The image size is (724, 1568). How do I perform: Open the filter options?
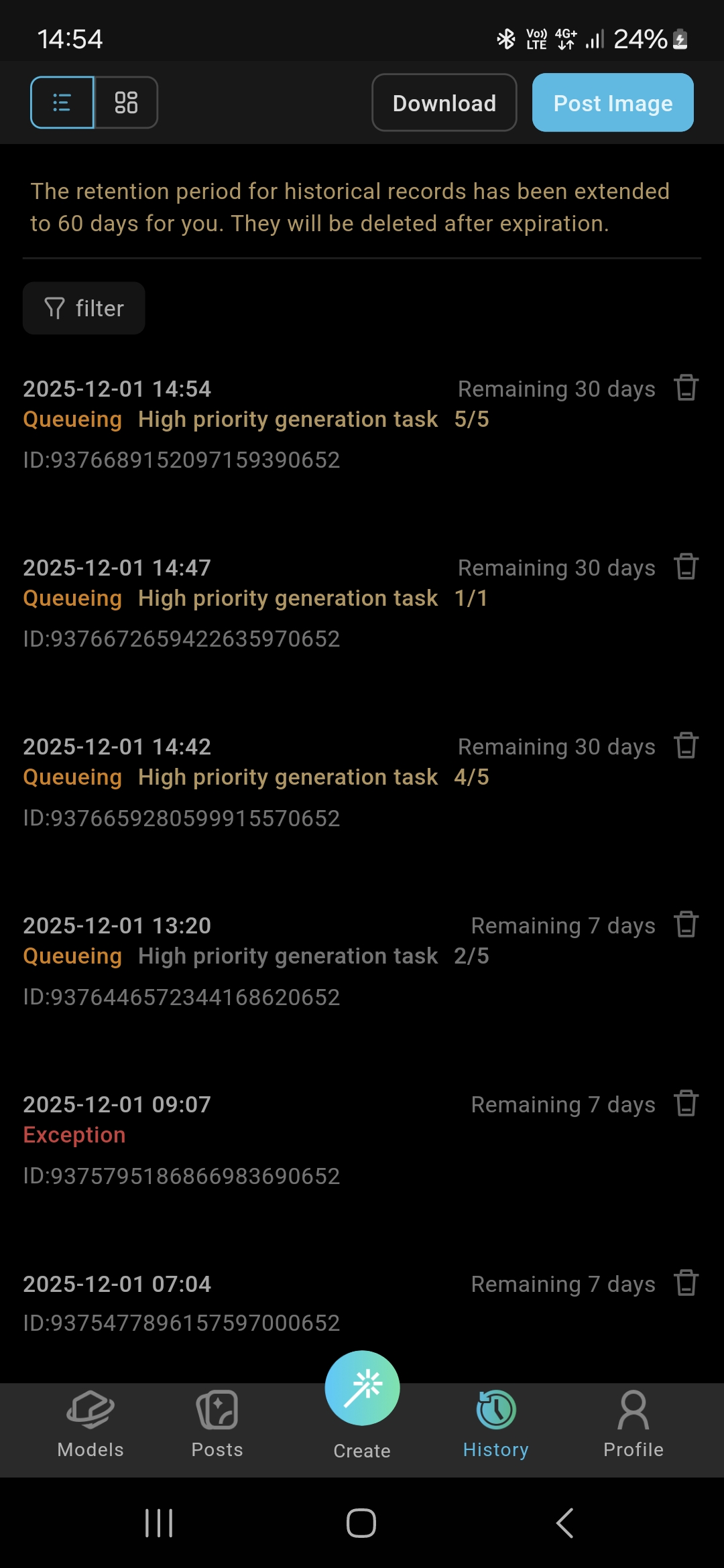point(84,308)
